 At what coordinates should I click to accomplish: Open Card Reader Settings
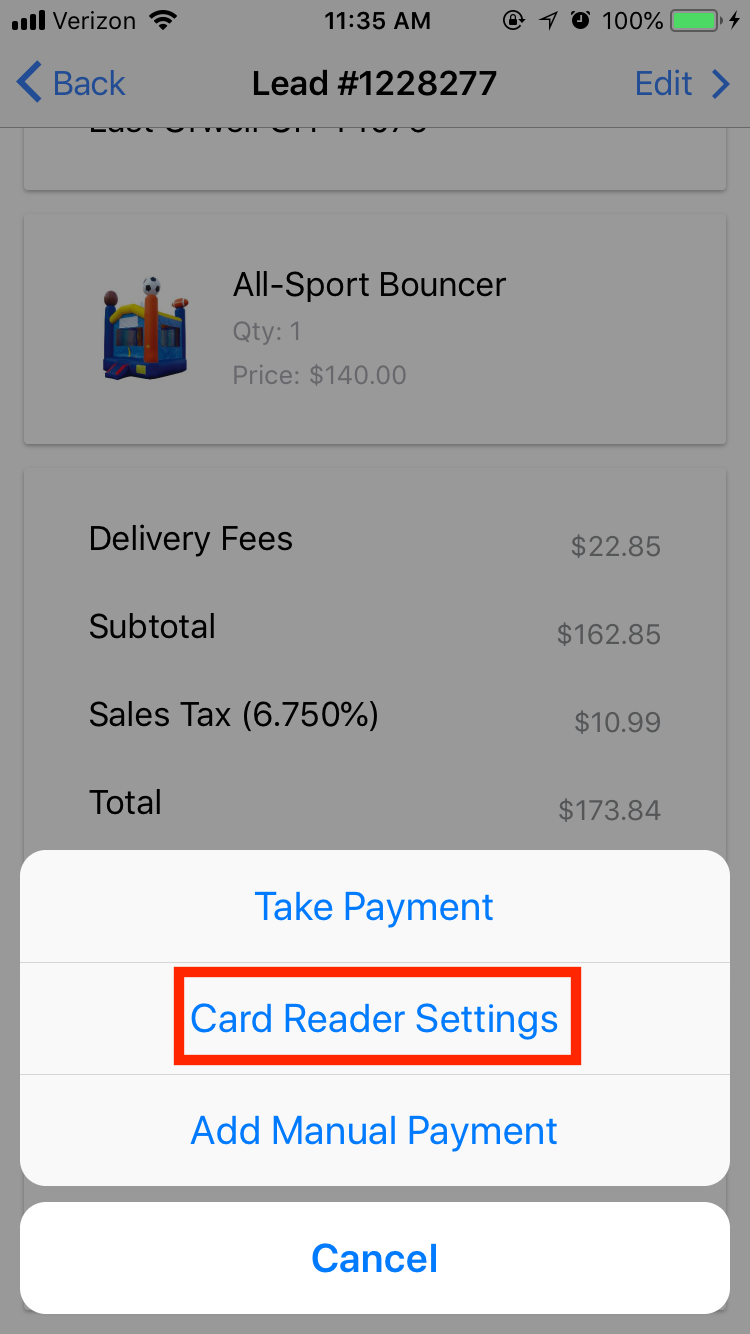click(x=375, y=1018)
